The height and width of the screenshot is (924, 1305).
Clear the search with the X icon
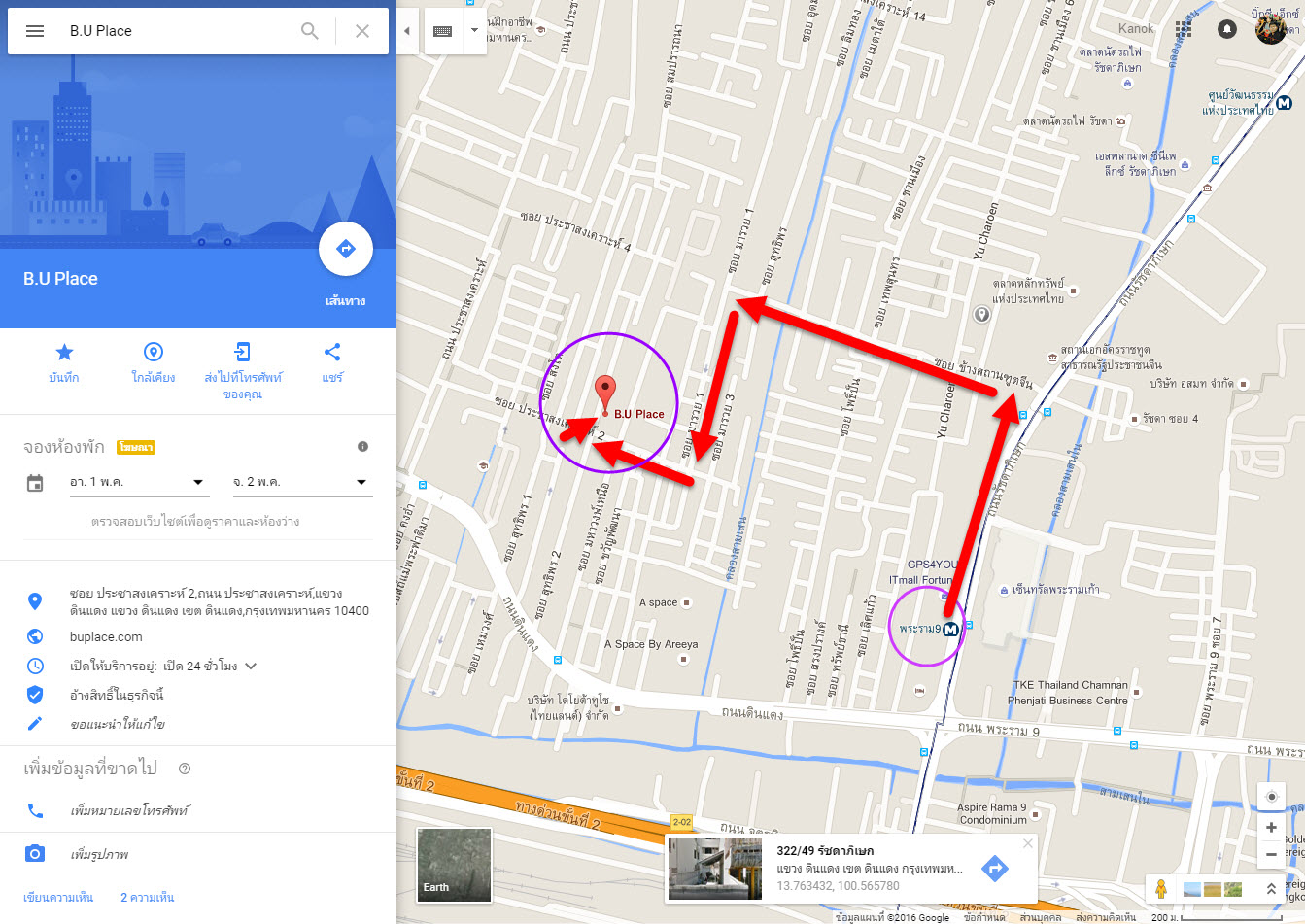(x=362, y=31)
